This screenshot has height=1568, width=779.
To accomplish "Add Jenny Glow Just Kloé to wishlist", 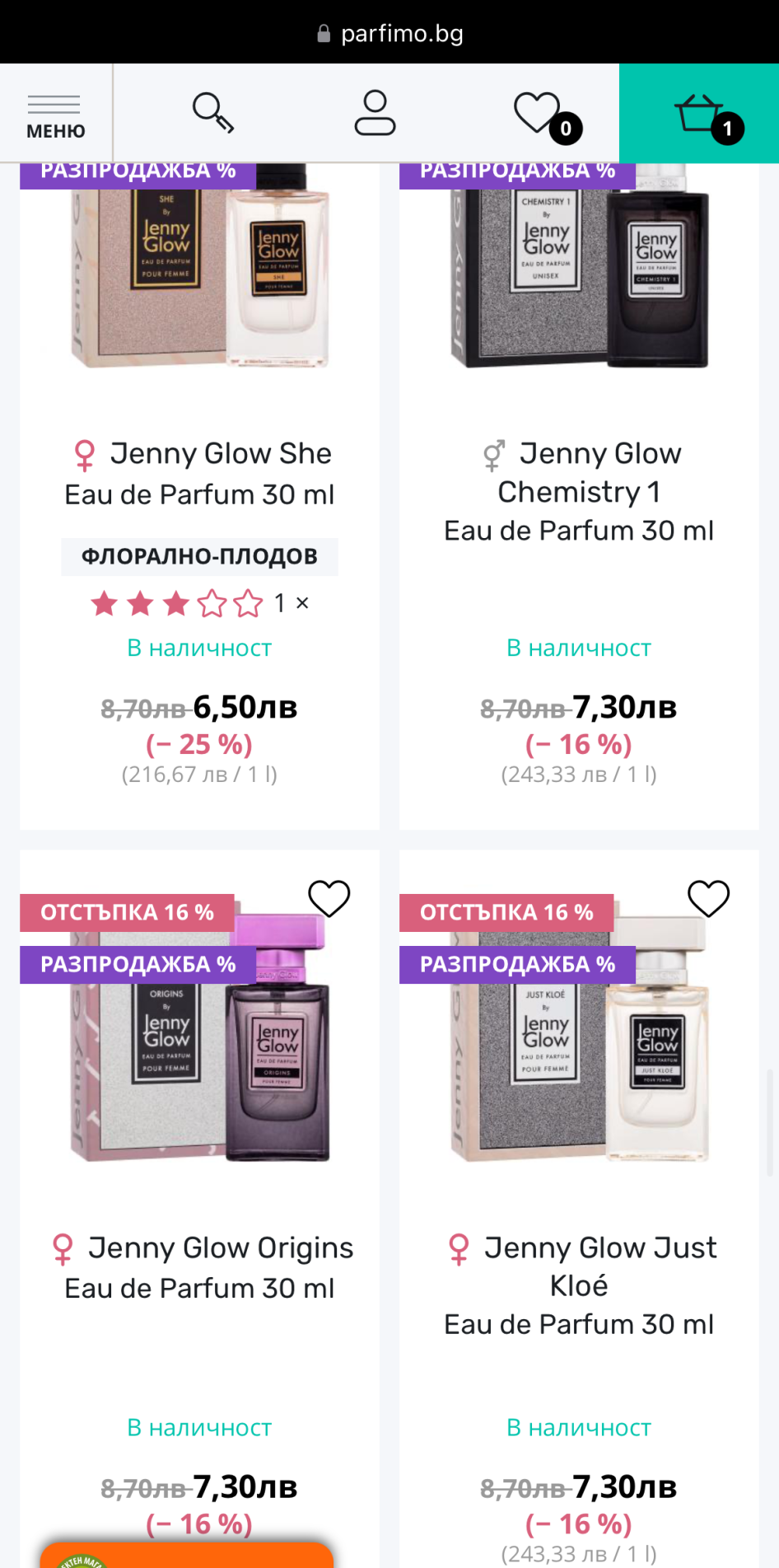I will point(708,898).
